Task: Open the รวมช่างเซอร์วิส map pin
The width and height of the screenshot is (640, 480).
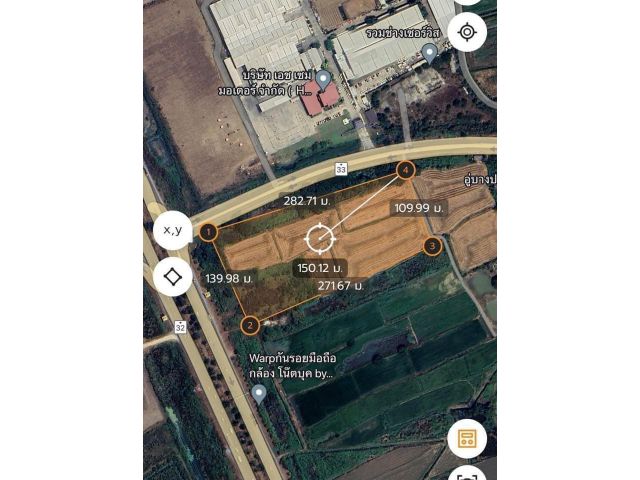Action: coord(430,51)
